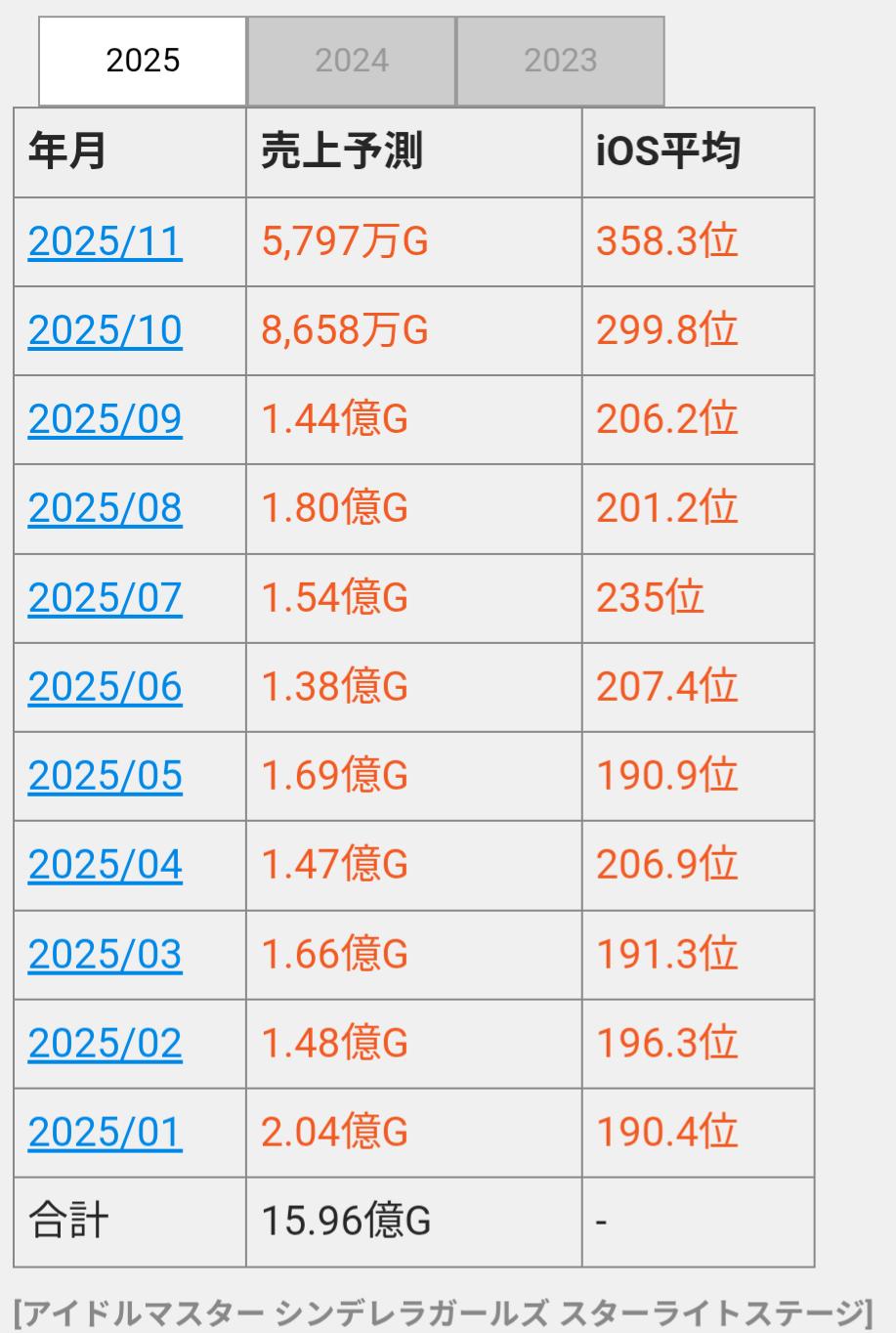This screenshot has height=1333, width=896.
Task: Open the 2025/02 link
Action: coord(106,1043)
